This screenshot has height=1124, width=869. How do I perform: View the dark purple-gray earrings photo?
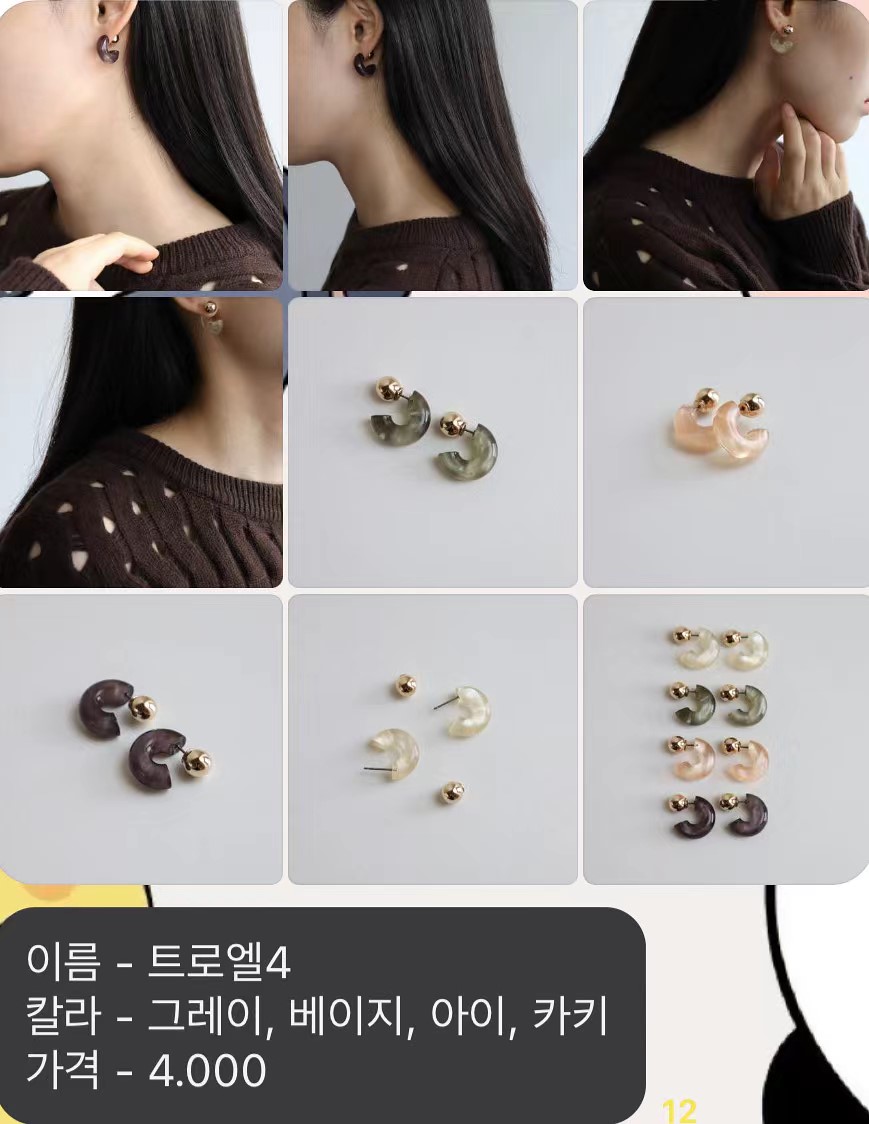pyautogui.click(x=141, y=739)
